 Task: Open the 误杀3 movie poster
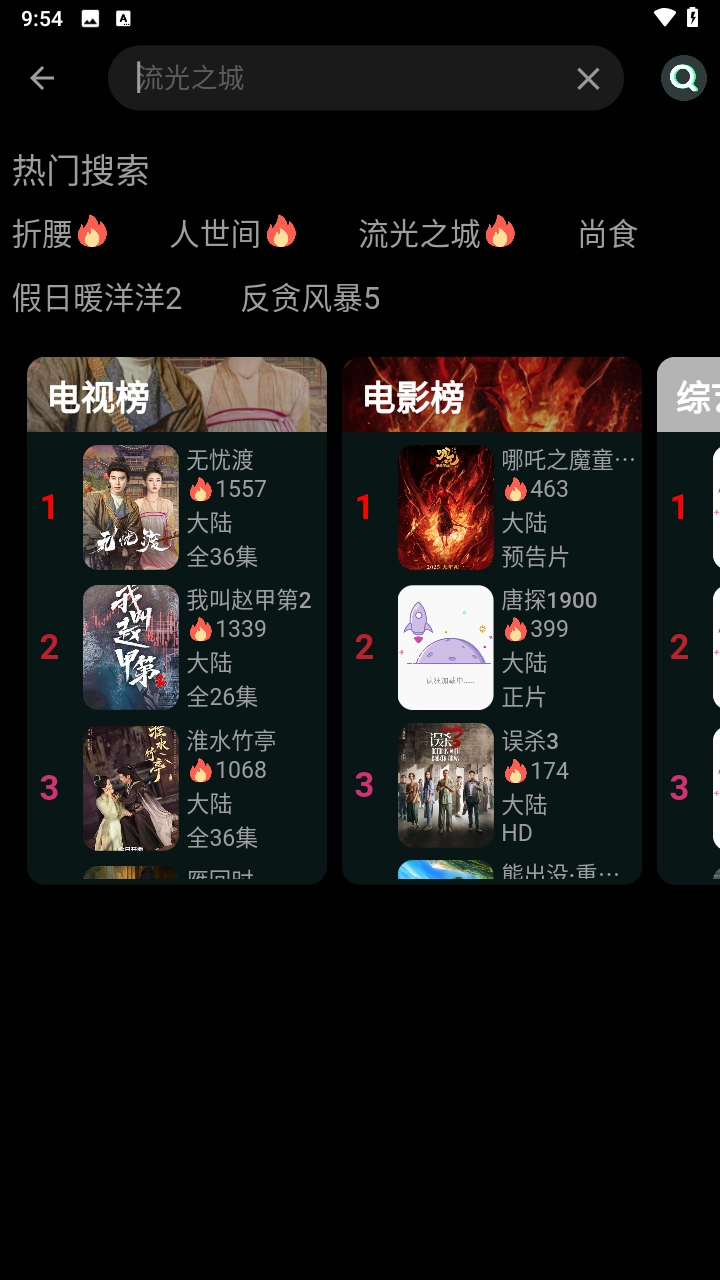445,786
